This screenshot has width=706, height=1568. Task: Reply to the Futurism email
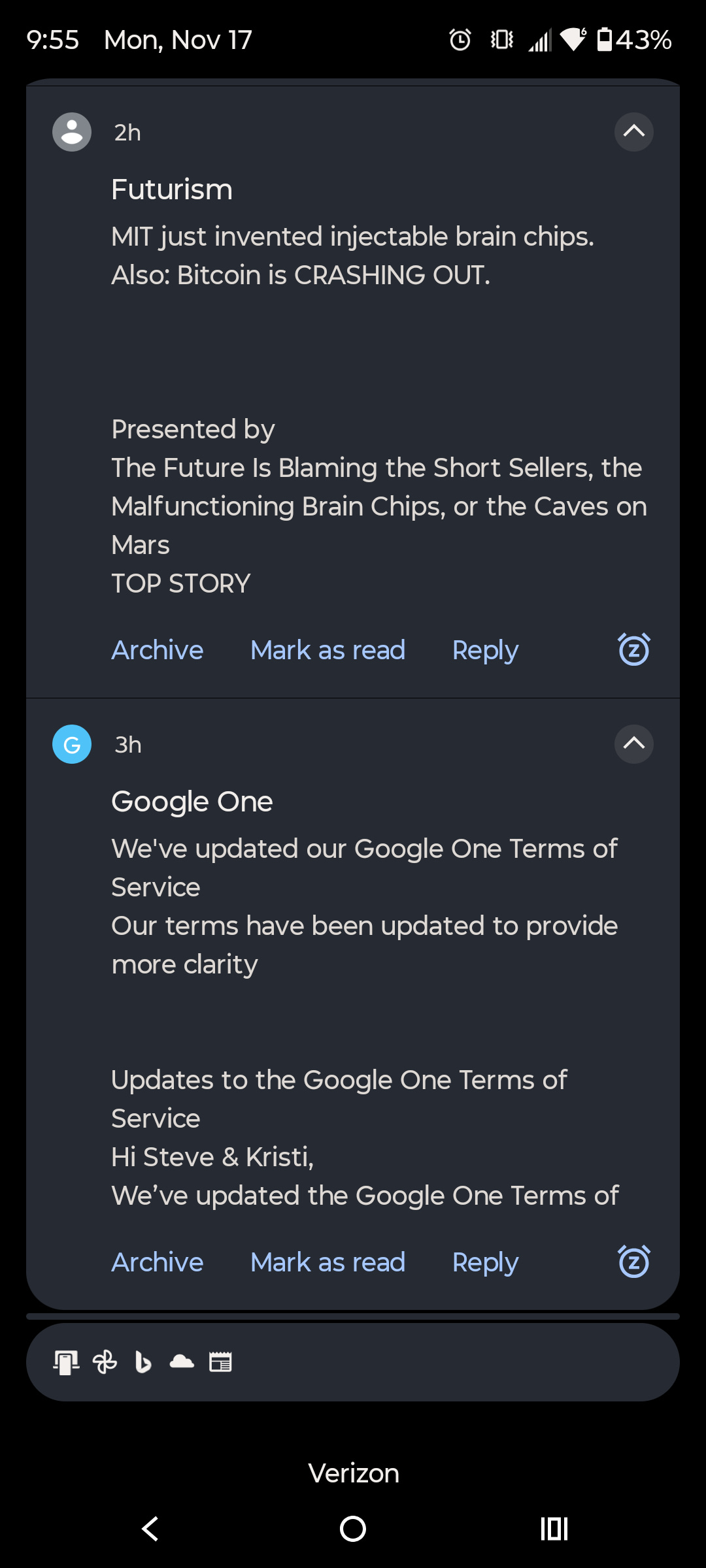click(x=485, y=650)
